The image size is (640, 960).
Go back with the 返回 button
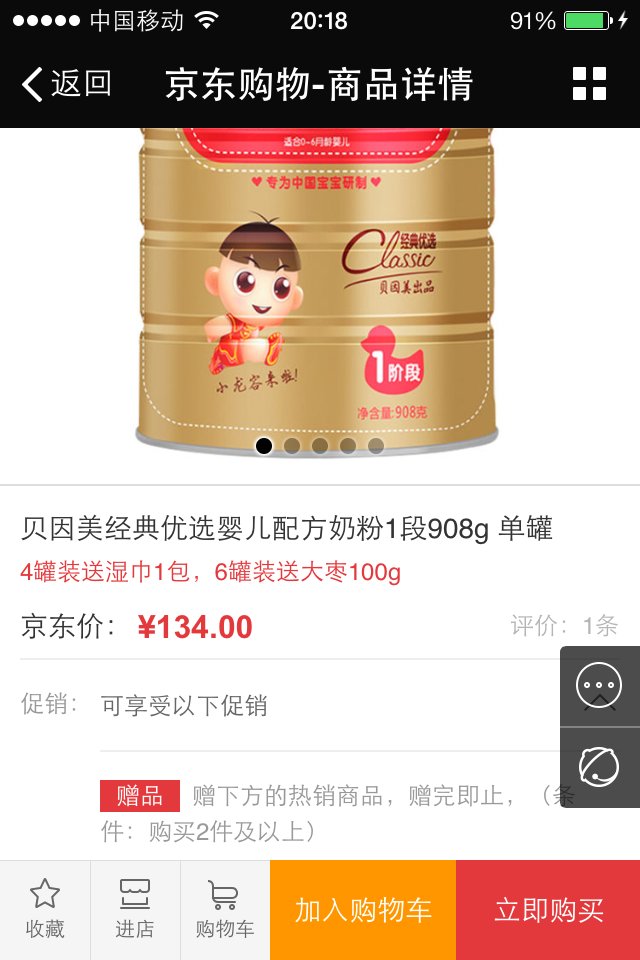(66, 85)
